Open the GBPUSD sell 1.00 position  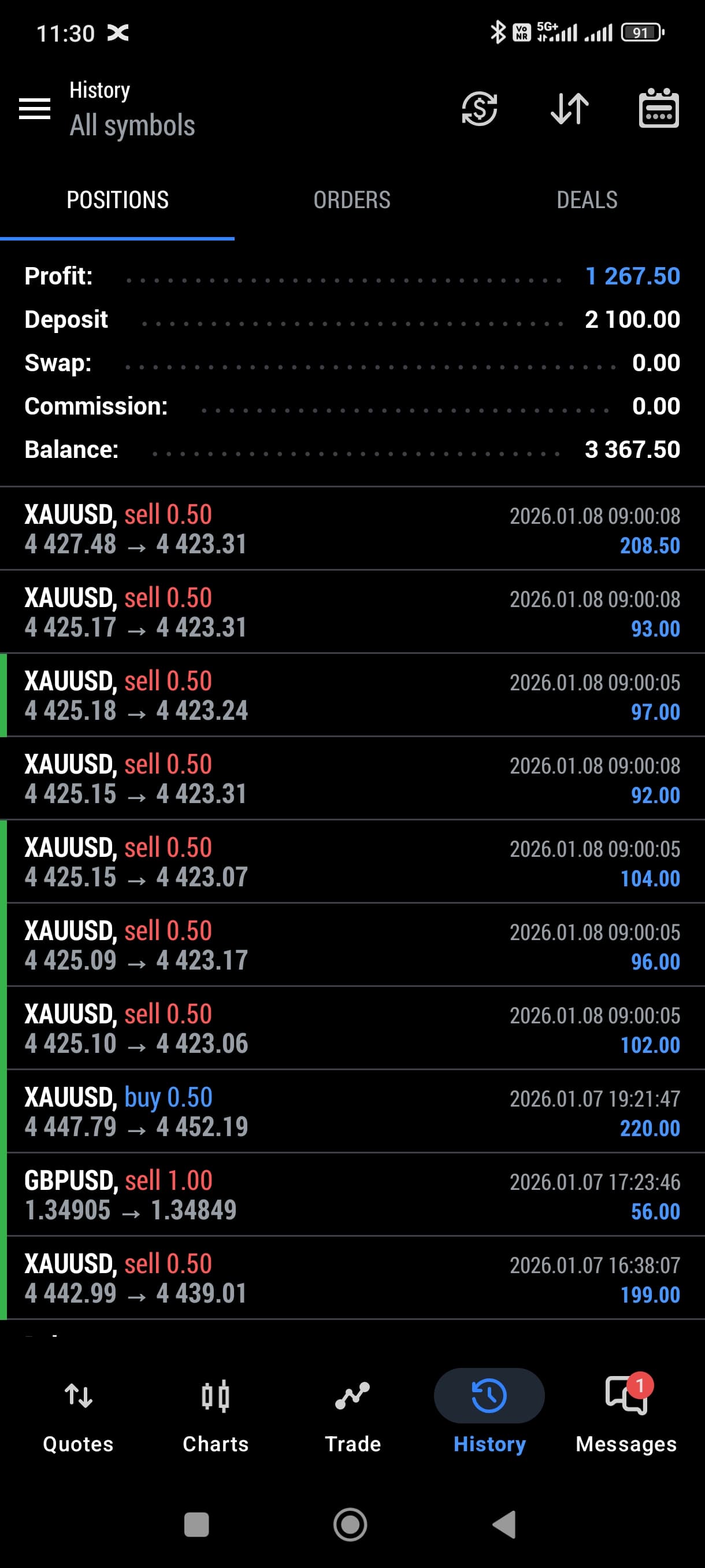click(352, 1195)
